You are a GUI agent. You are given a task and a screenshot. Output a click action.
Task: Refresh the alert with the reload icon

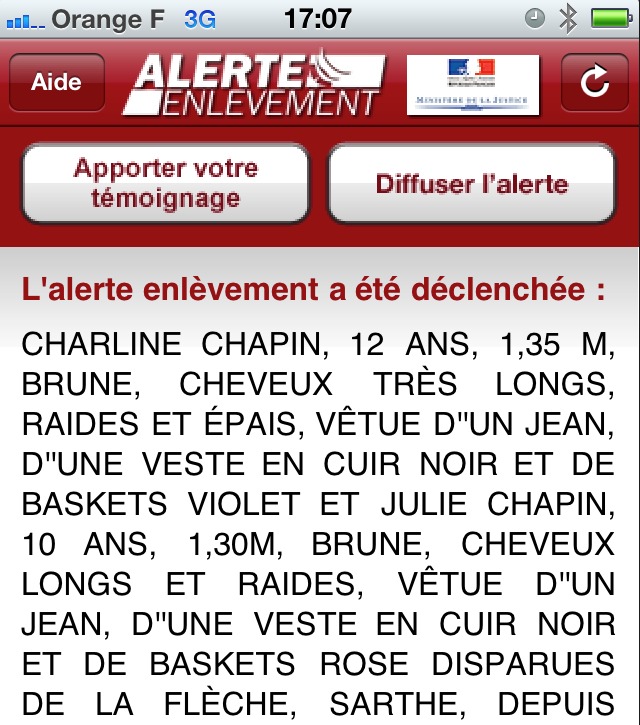[594, 83]
